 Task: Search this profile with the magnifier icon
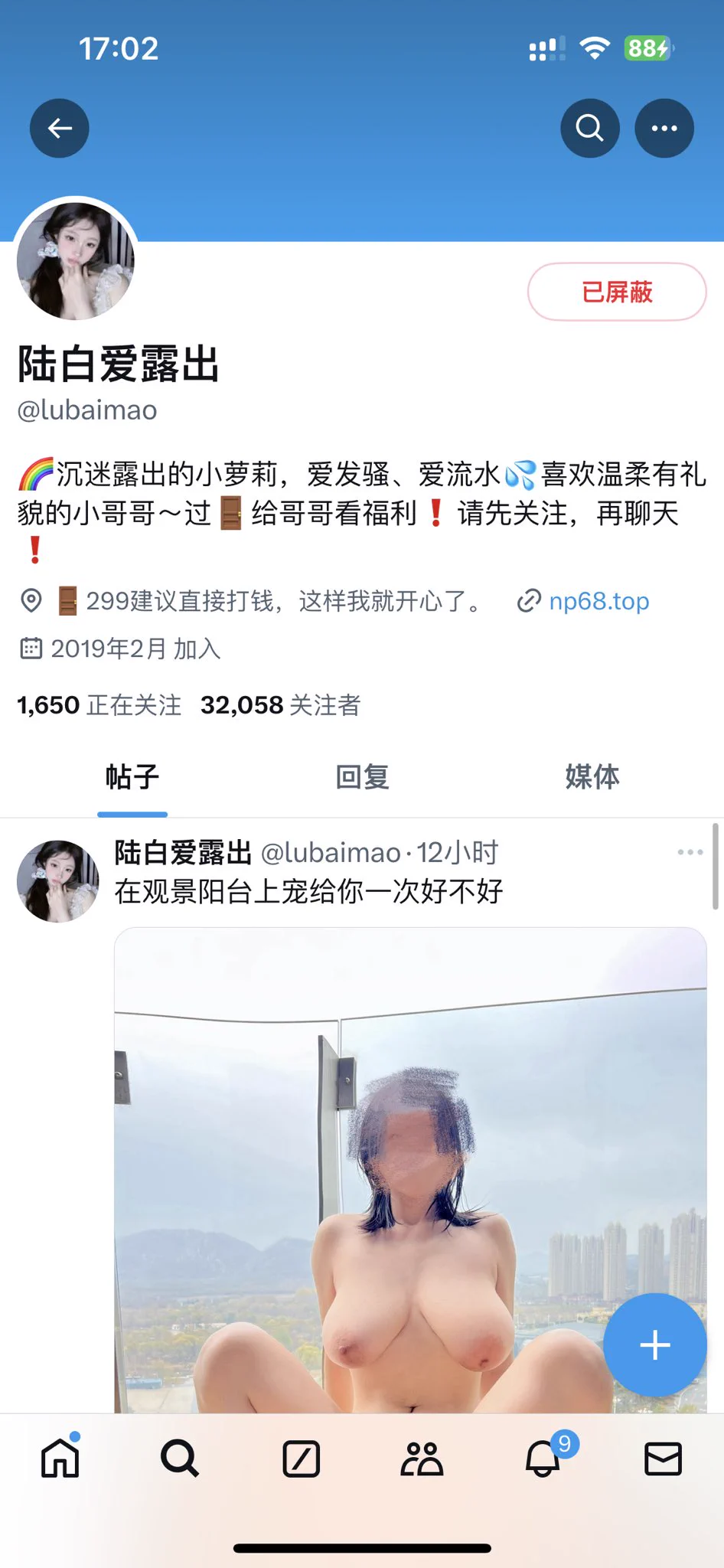[x=589, y=129]
